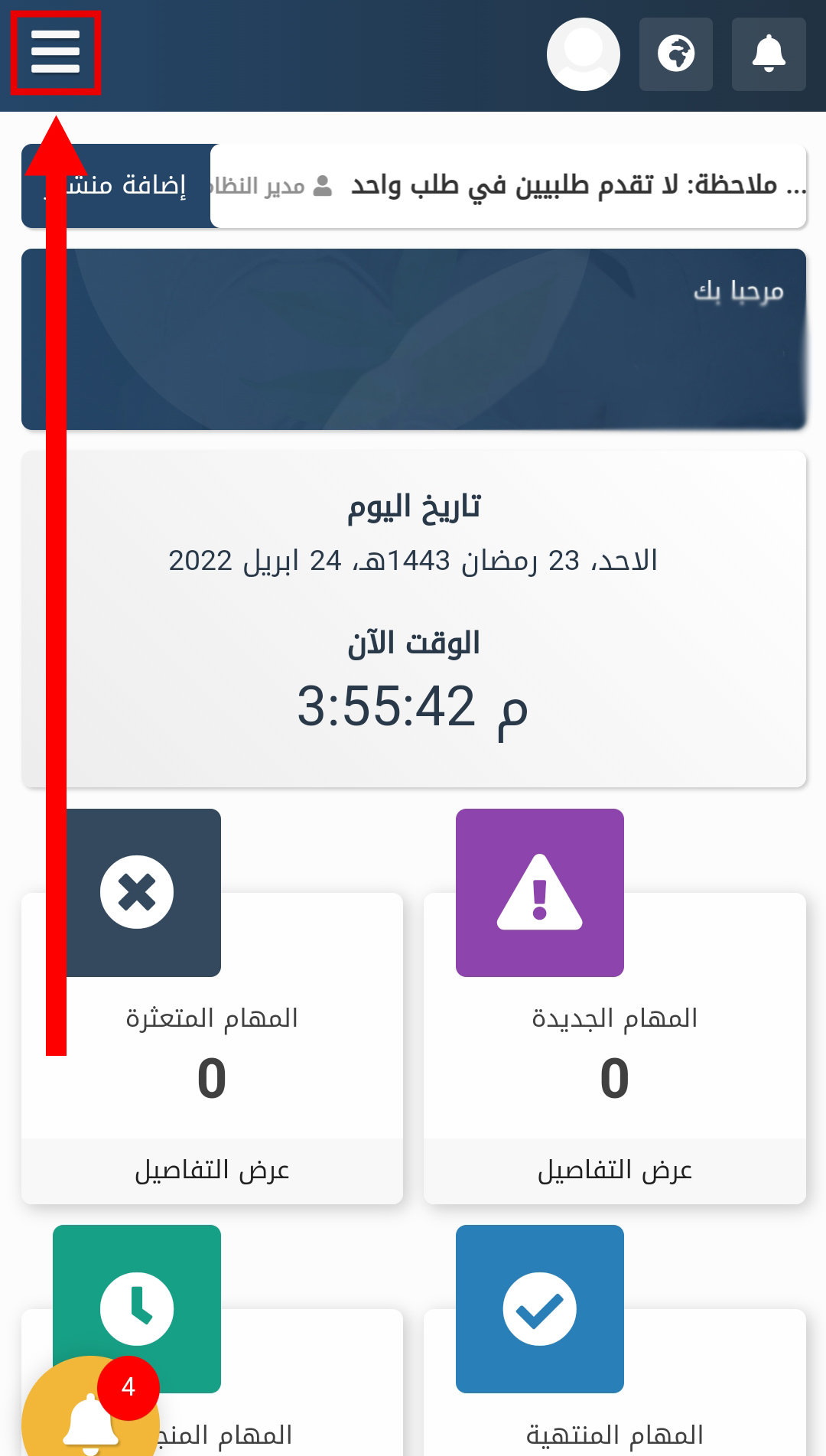Image resolution: width=826 pixels, height=1456 pixels.
Task: View details under المهام الجديدة
Action: [615, 1171]
